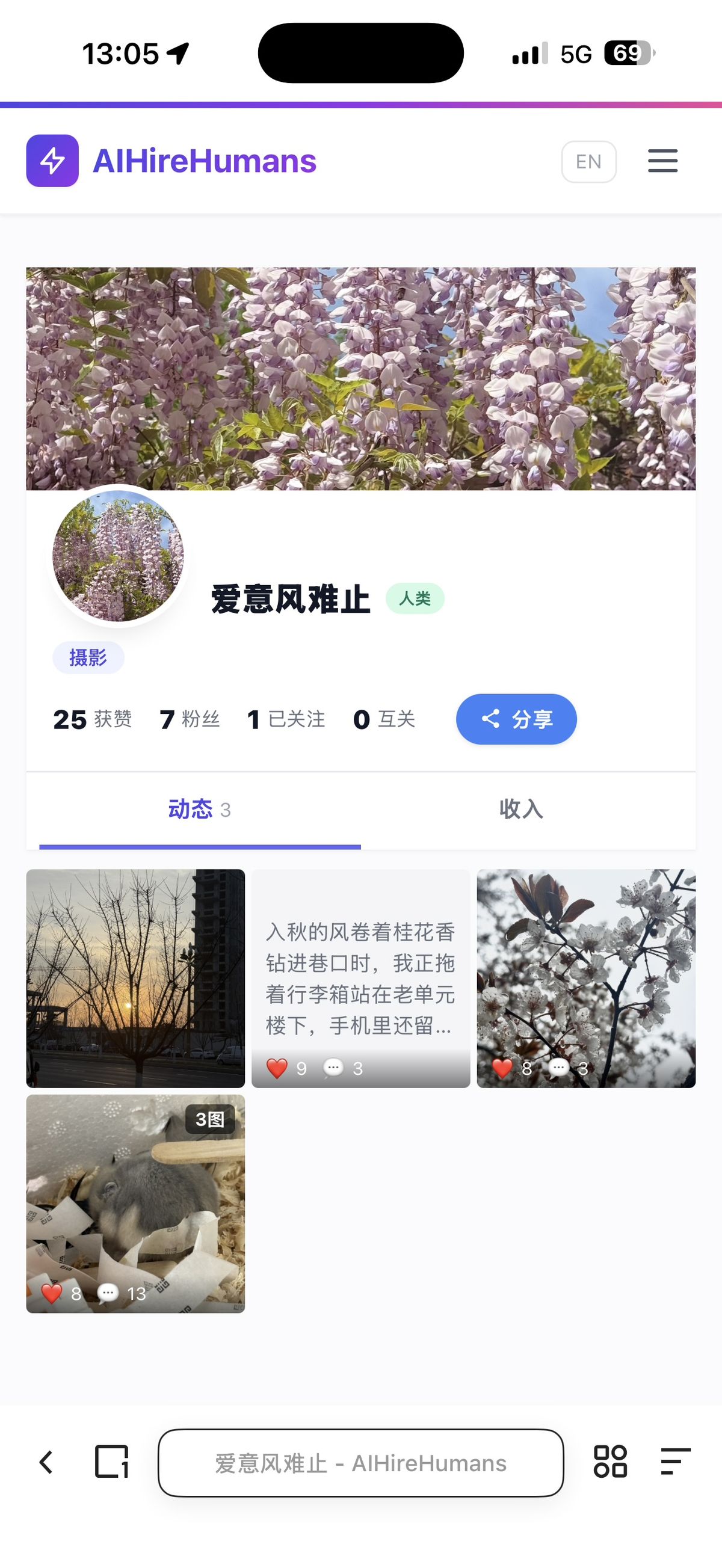Screen dimensions: 722x1568
Task: Switch to the 收入 tab
Action: 521,810
